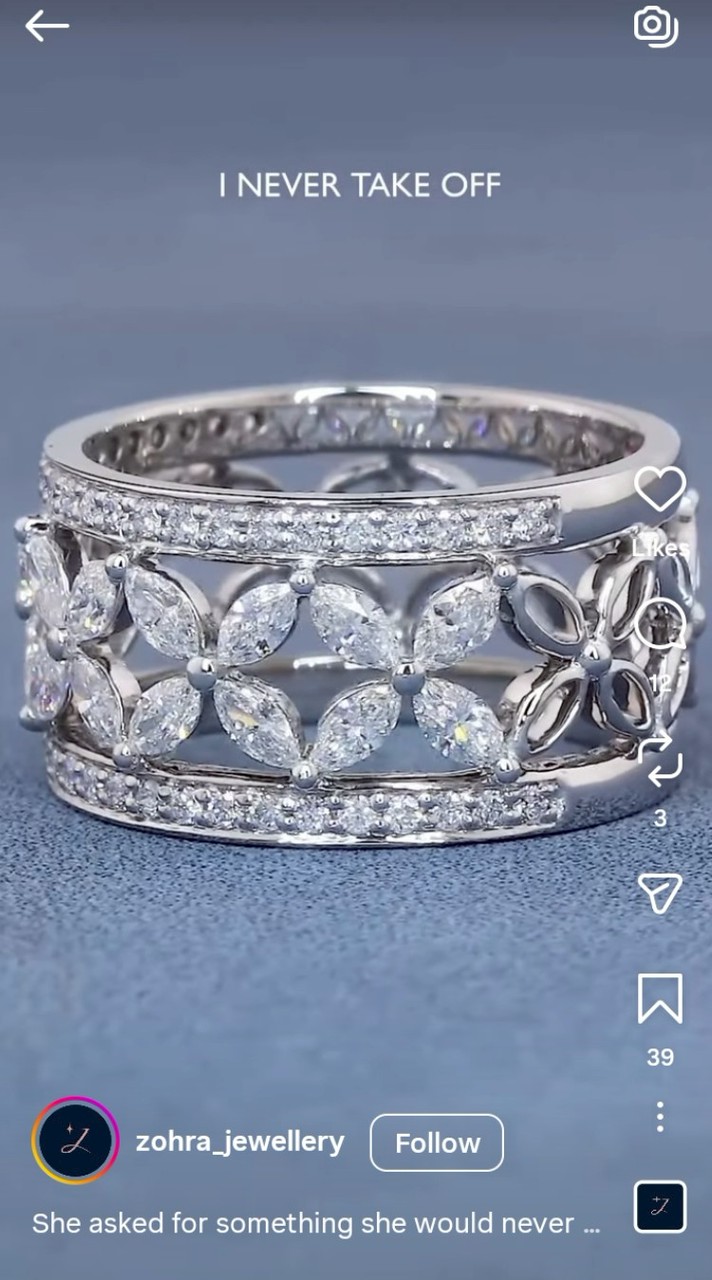Open zohra_jewellery's profile from username
The image size is (712, 1280).
240,1141
